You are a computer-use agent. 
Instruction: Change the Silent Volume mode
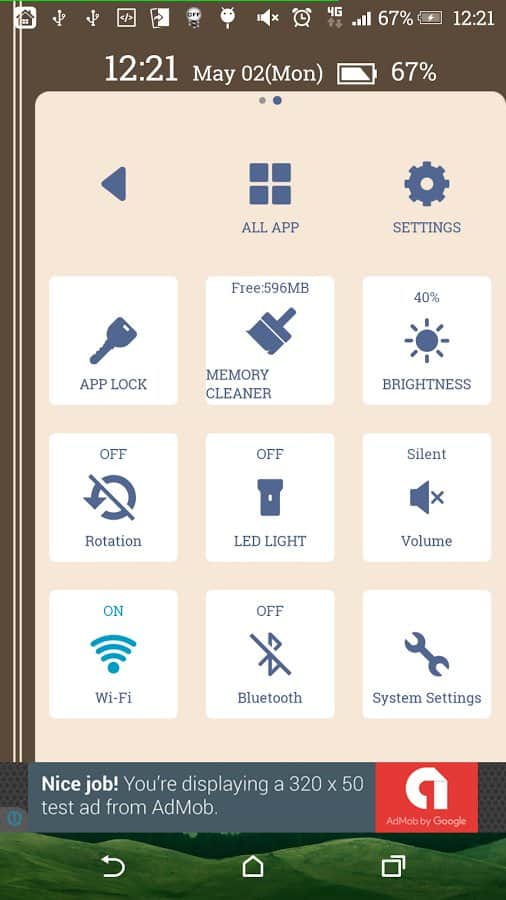point(427,497)
